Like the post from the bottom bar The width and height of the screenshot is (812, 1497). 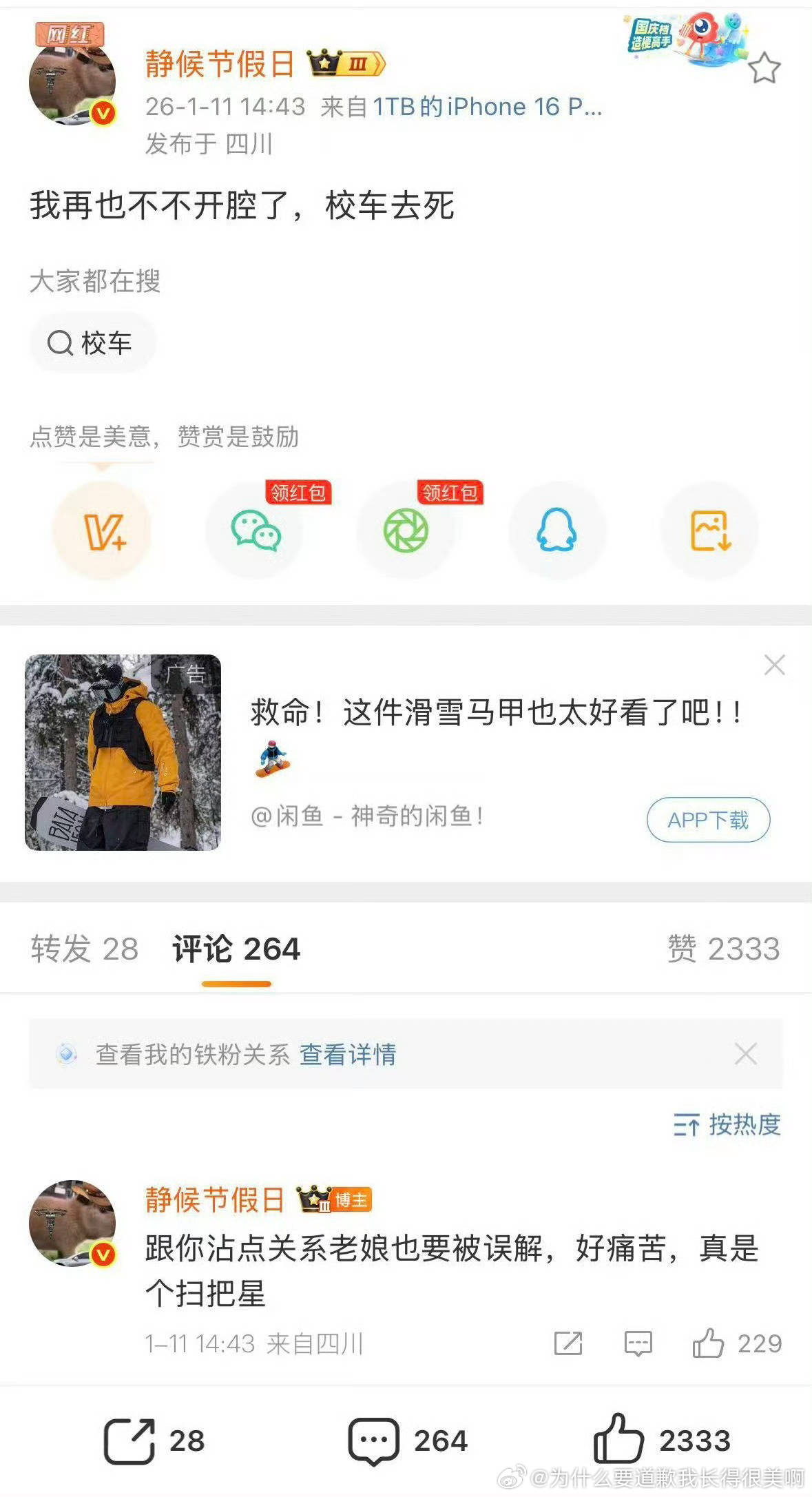pyautogui.click(x=618, y=1439)
